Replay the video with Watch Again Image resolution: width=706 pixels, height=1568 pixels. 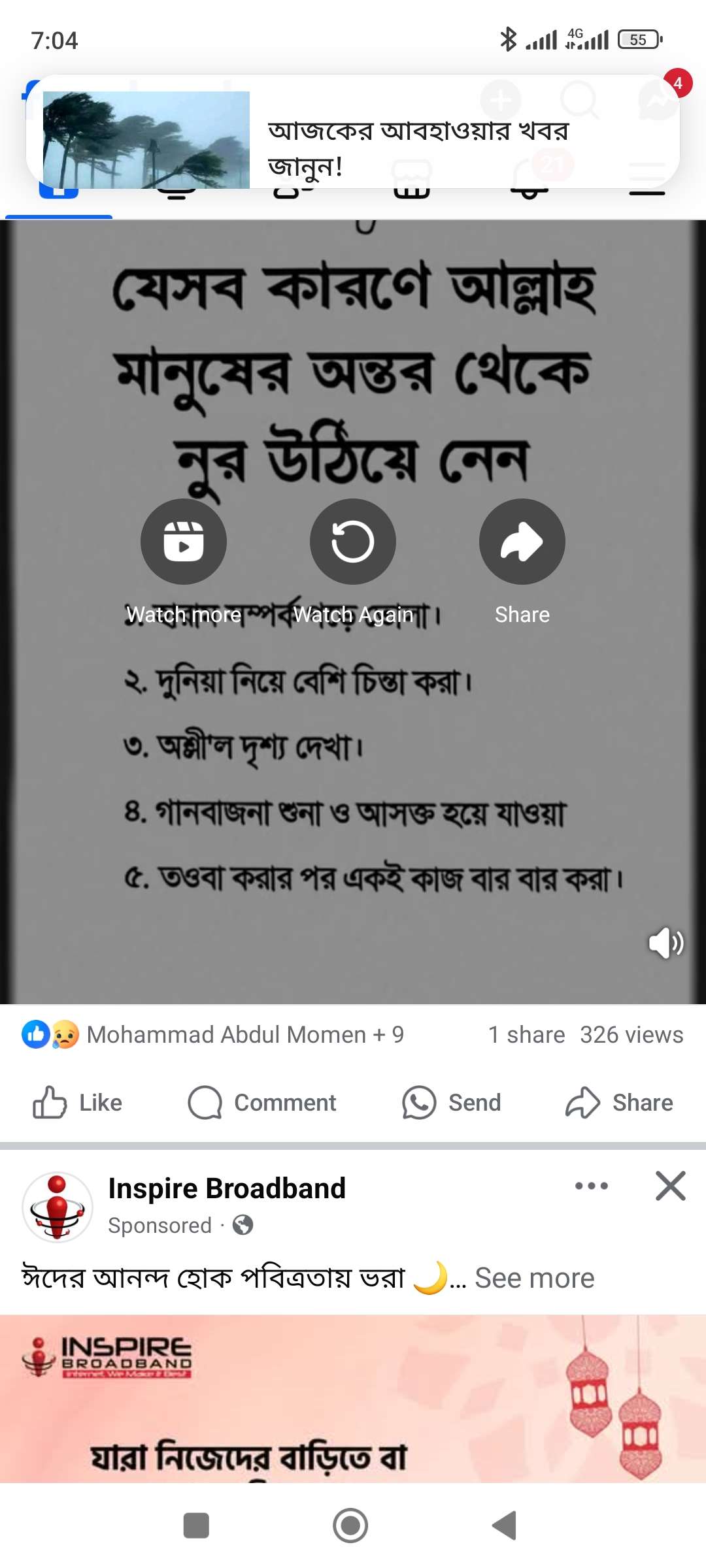tap(353, 542)
